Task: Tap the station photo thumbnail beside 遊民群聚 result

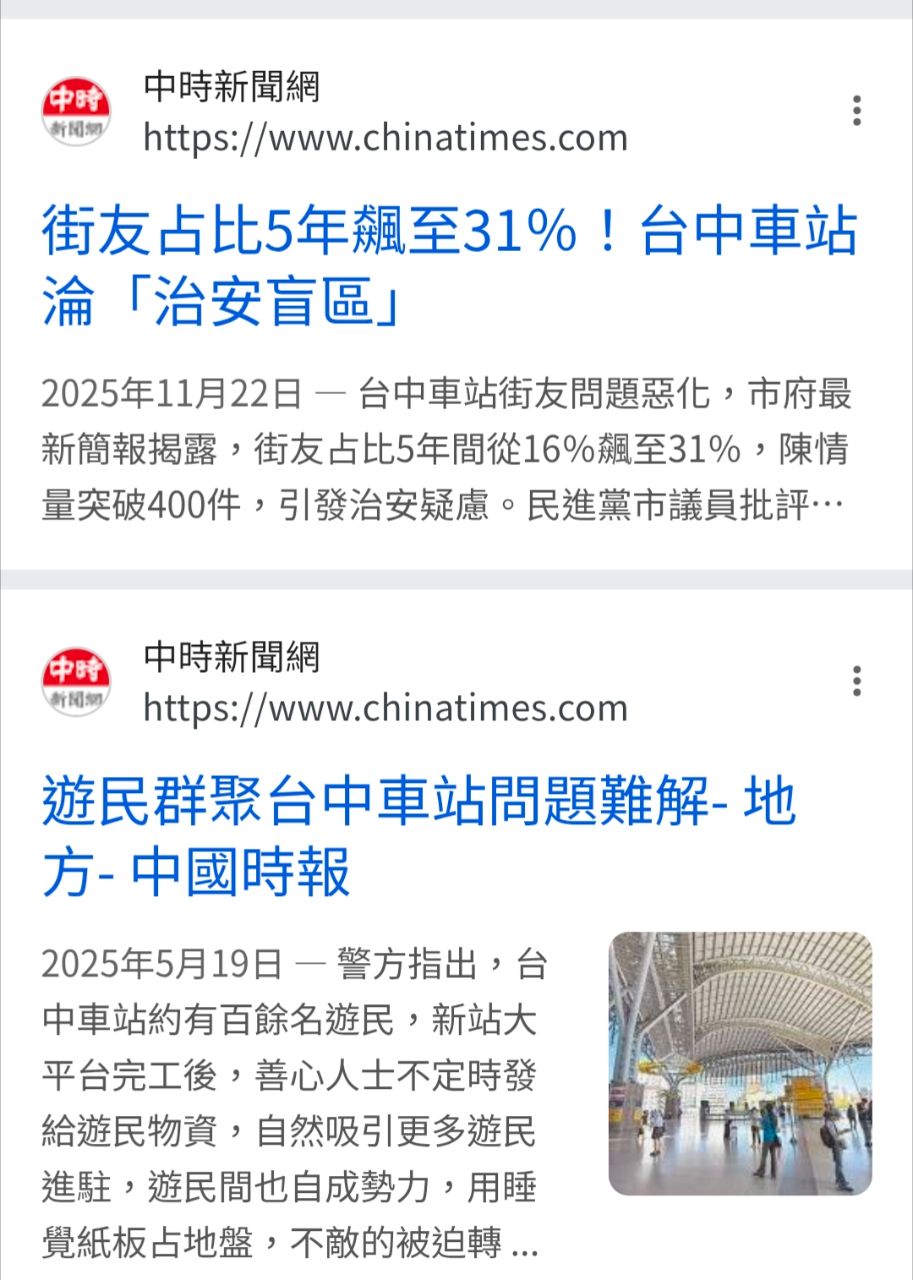Action: pyautogui.click(x=740, y=1063)
